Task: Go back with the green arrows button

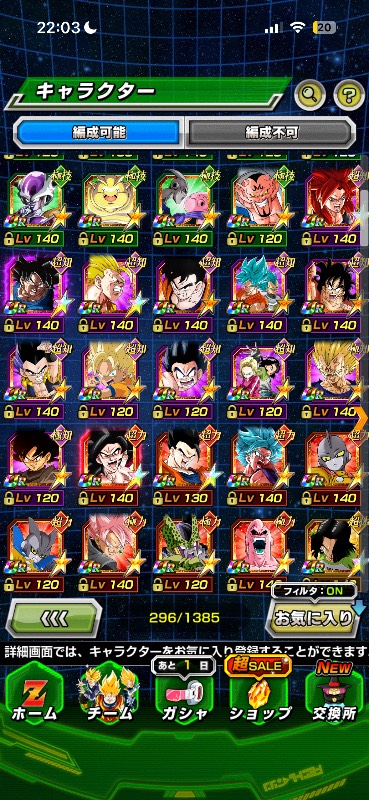Action: [53, 618]
